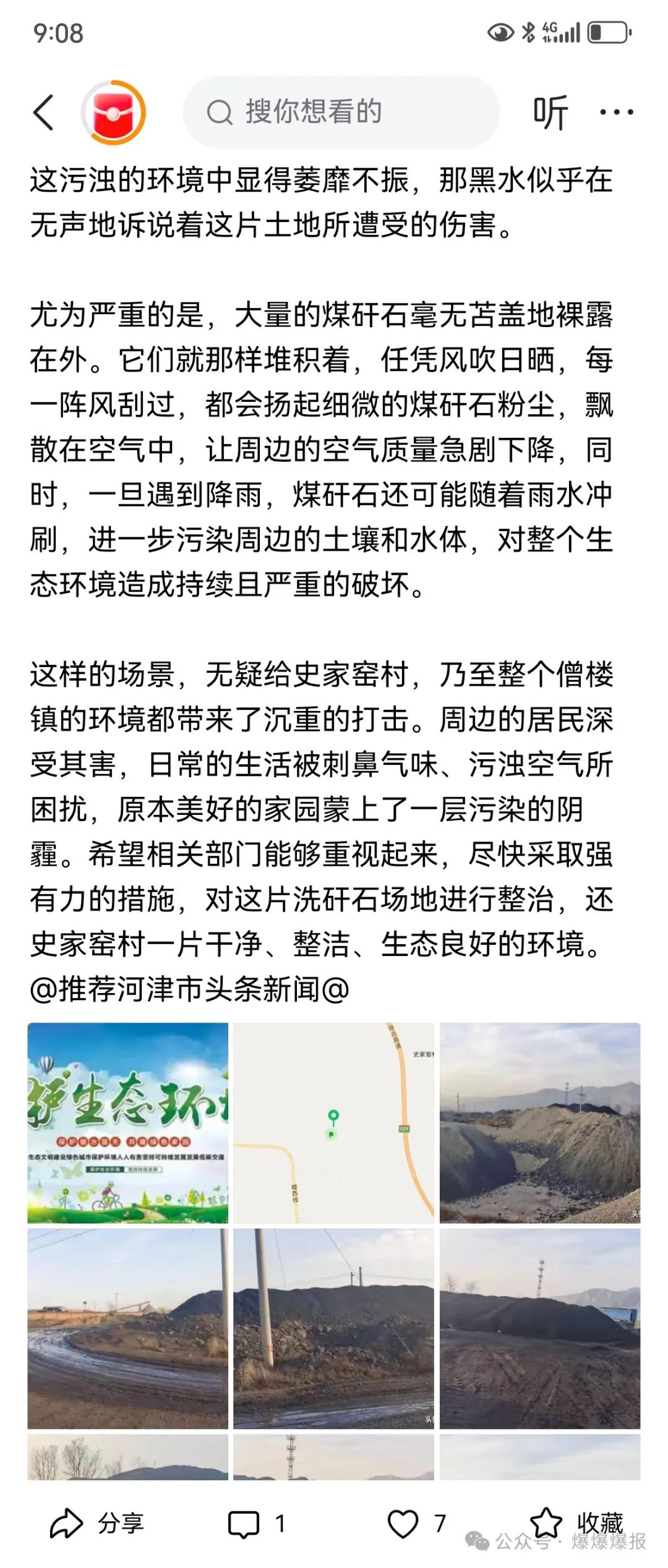View the dark coal heap with tower photo
The width and height of the screenshot is (668, 1568).
(x=539, y=1328)
